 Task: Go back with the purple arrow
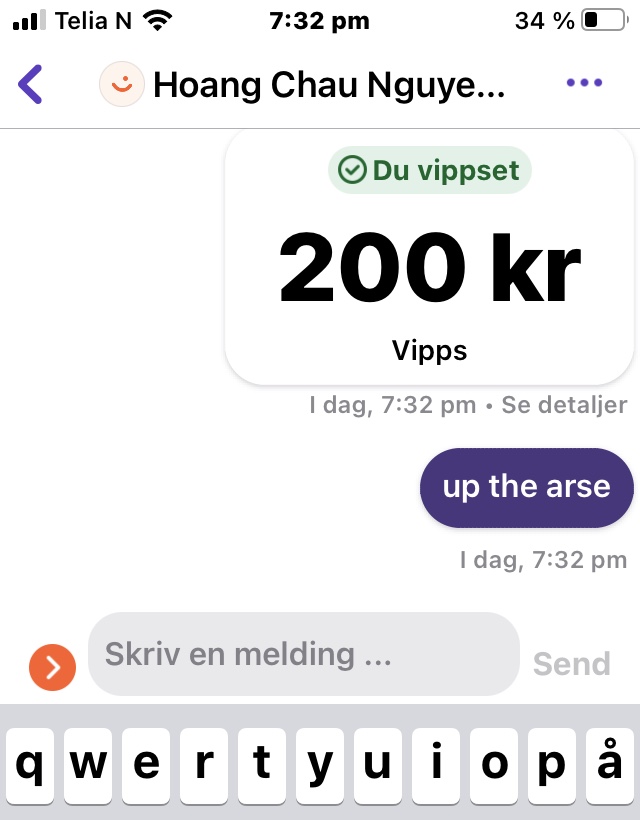[x=31, y=85]
